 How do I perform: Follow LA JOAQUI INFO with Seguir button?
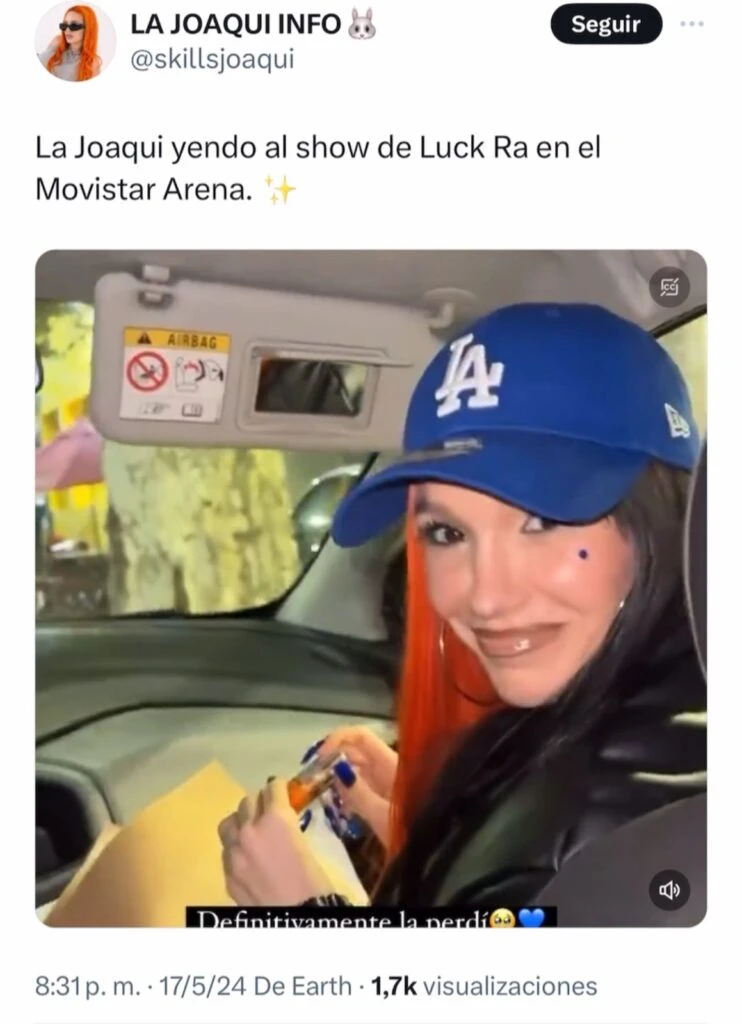pyautogui.click(x=606, y=25)
